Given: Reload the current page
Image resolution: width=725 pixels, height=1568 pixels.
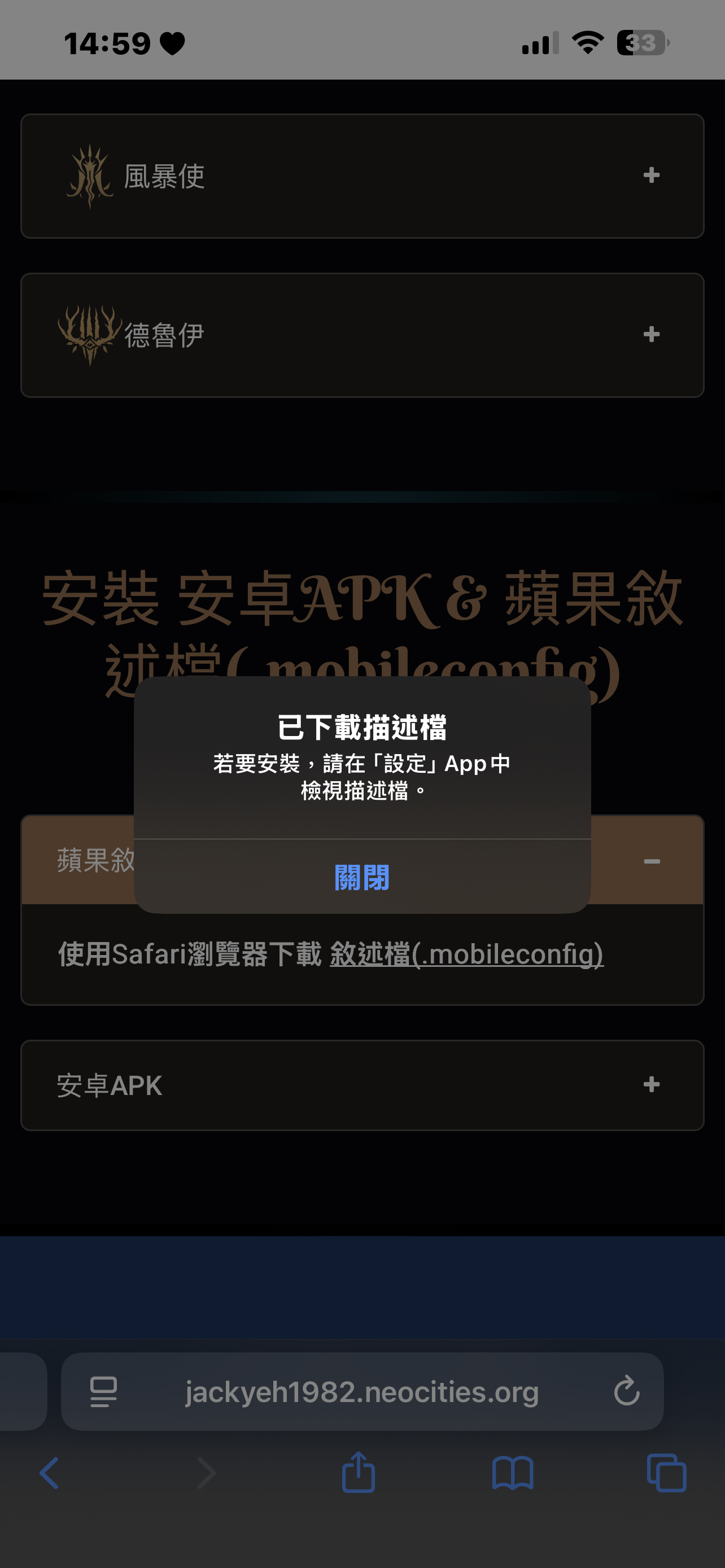Looking at the screenshot, I should [626, 1391].
